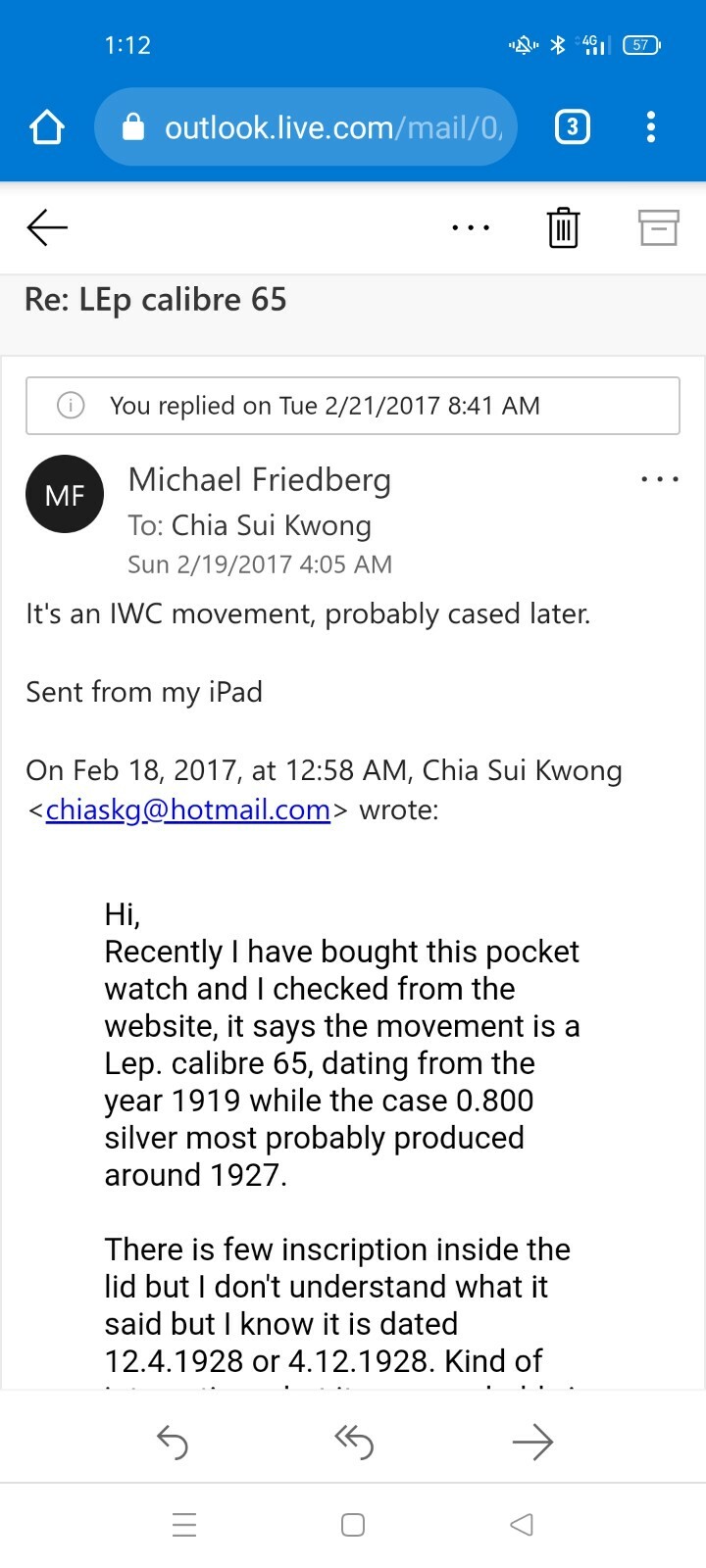Image resolution: width=706 pixels, height=1568 pixels.
Task: Reply all to this email
Action: pyautogui.click(x=353, y=1442)
